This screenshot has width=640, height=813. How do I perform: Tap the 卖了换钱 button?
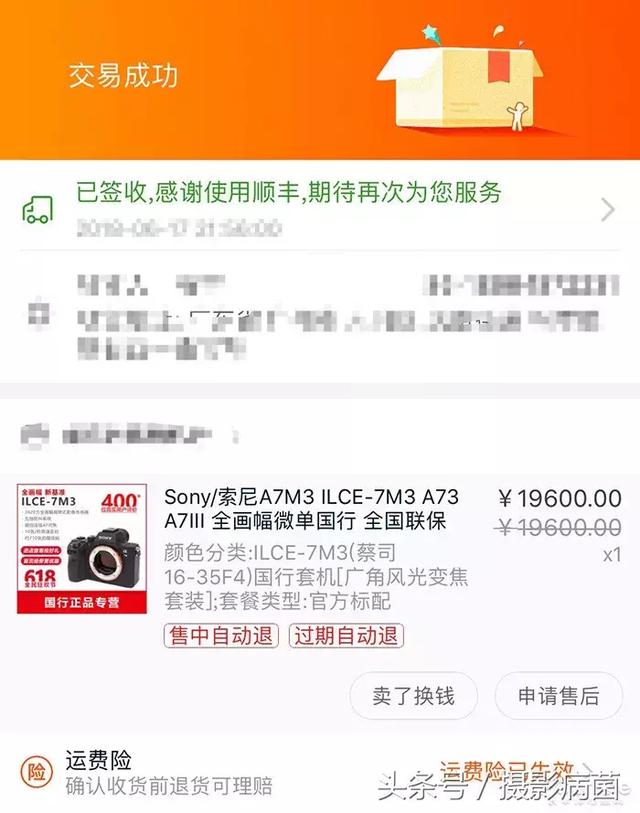pyautogui.click(x=414, y=696)
